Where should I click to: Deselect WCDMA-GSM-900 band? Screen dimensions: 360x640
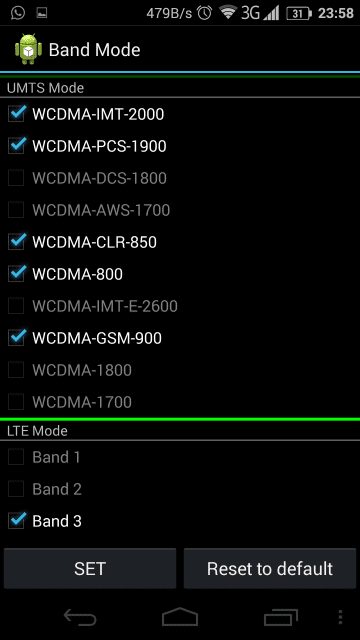pos(16,338)
